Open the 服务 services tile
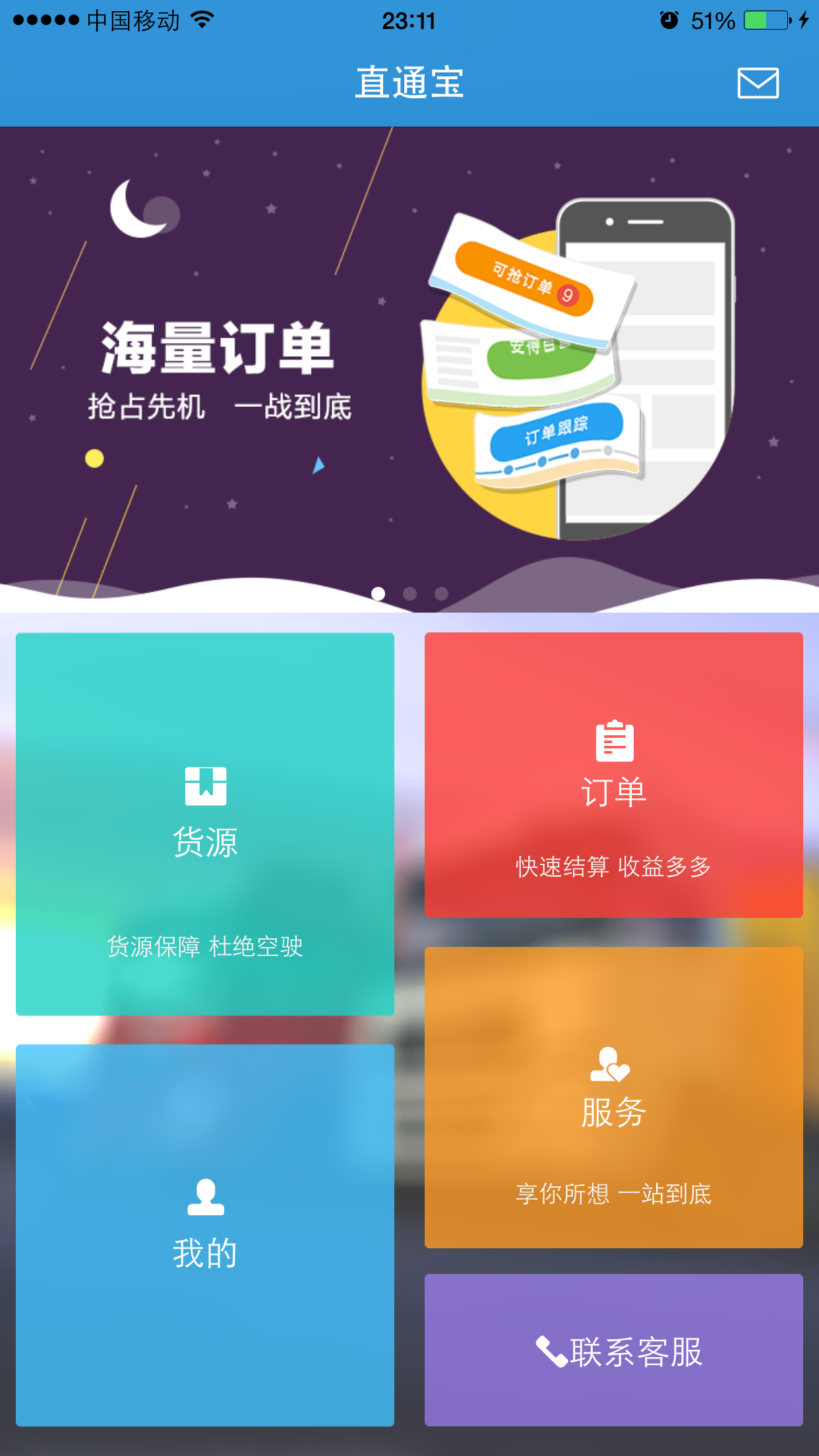 click(x=614, y=1097)
